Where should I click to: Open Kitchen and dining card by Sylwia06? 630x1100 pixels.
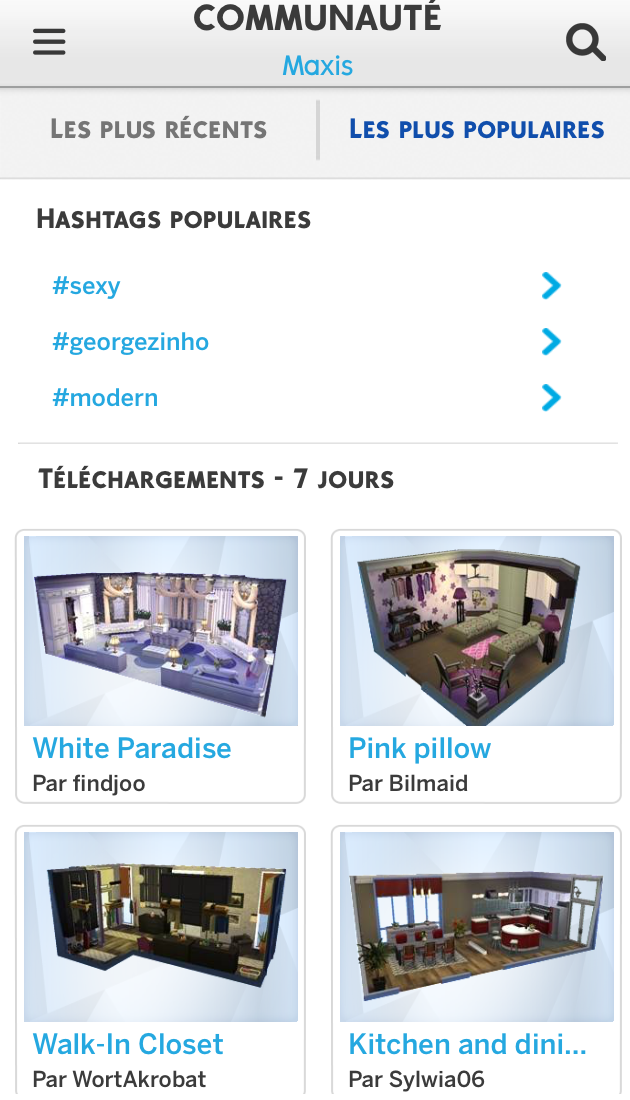[476, 961]
